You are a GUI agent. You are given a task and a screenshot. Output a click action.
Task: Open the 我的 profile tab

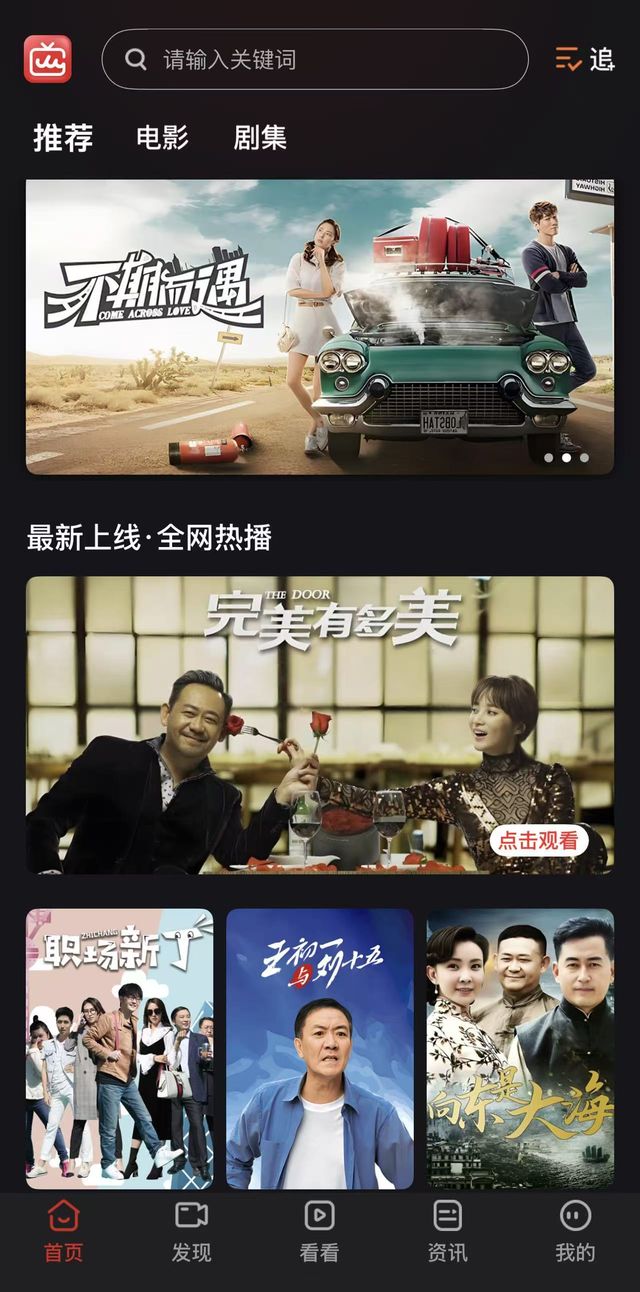point(575,1232)
